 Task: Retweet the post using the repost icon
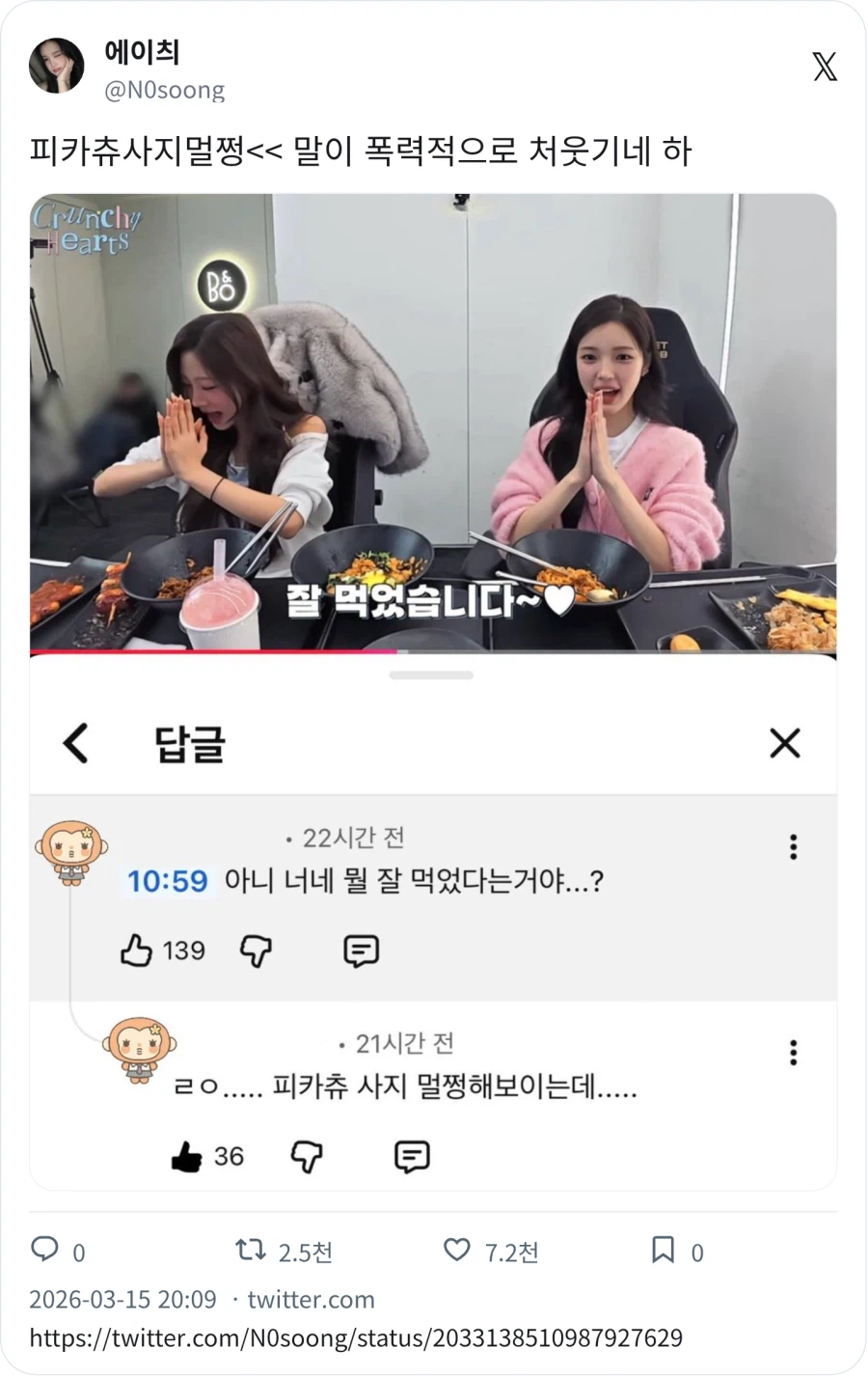pos(249,1251)
